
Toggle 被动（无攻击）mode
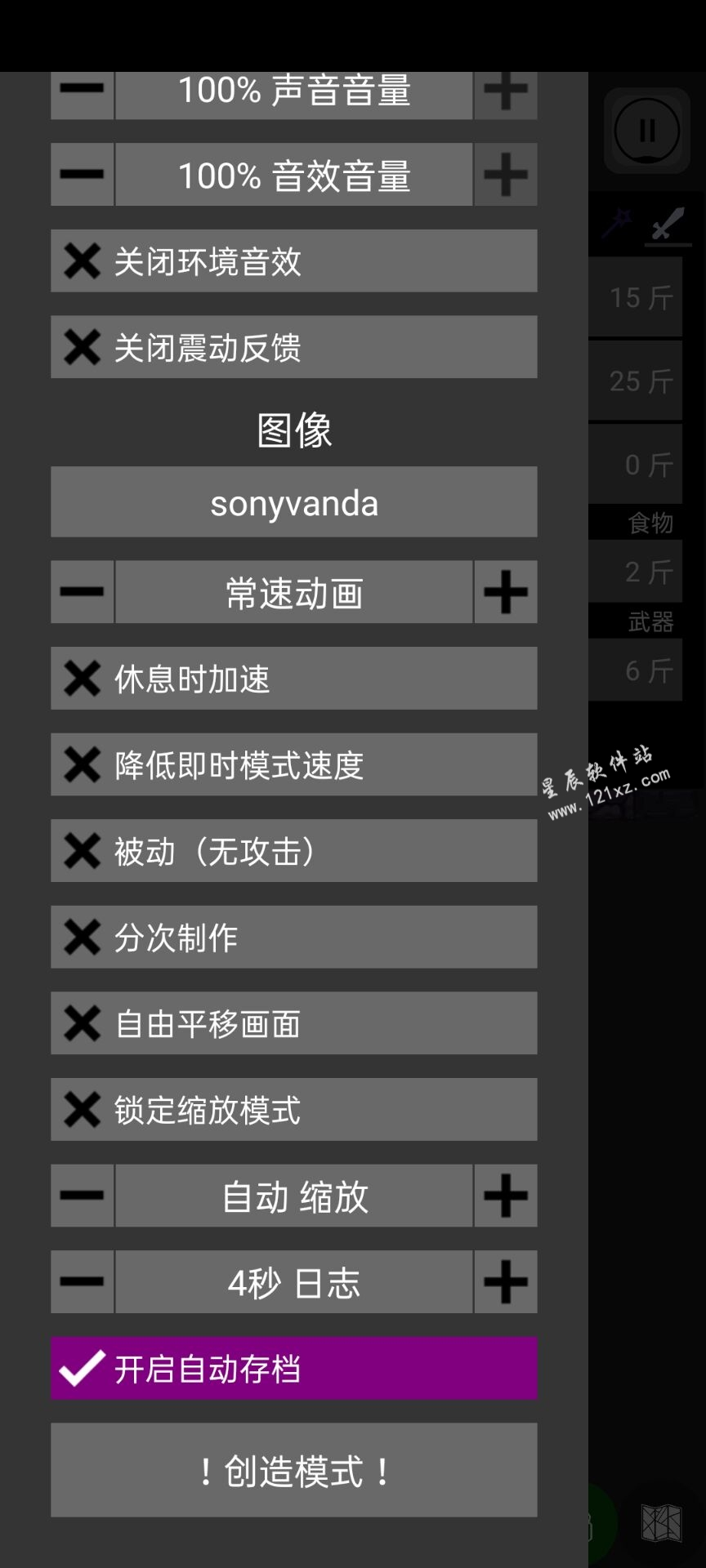pyautogui.click(x=293, y=851)
